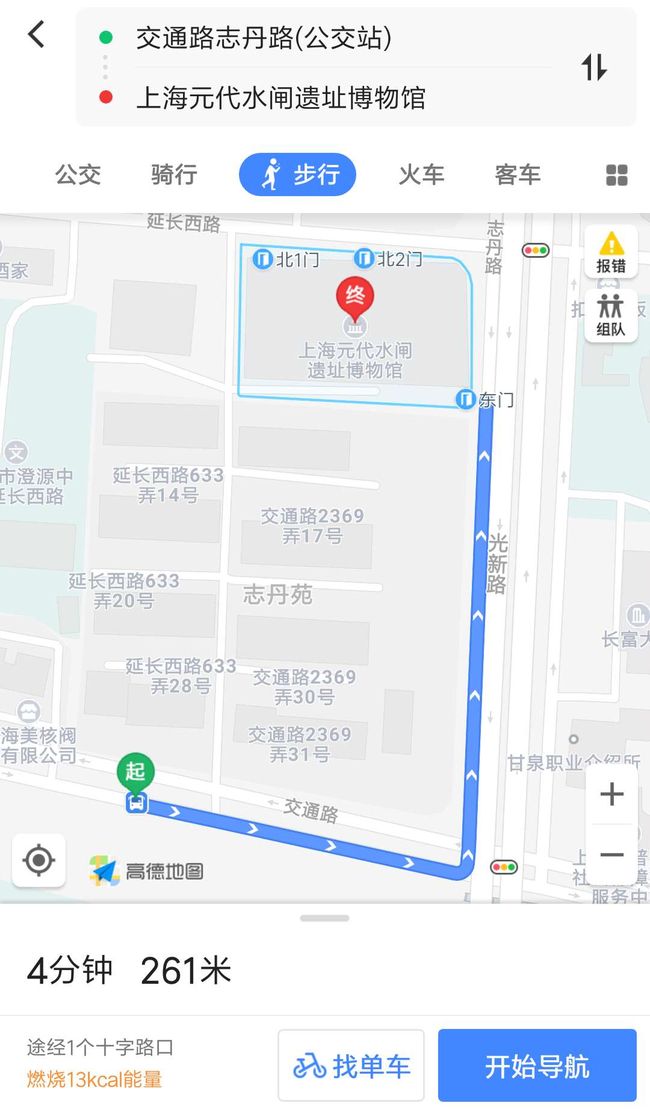Switch to the 骑行 tab
The image size is (650, 1115).
point(174,174)
